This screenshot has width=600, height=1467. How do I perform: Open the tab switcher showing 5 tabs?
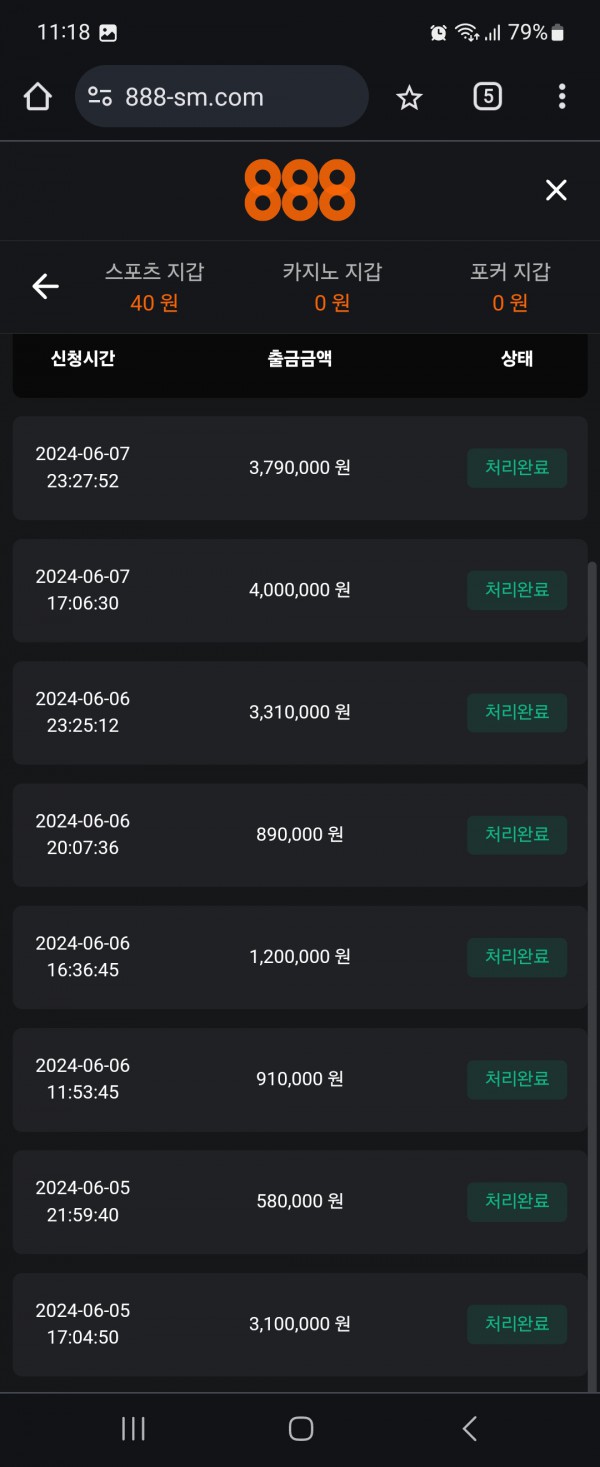(x=487, y=97)
